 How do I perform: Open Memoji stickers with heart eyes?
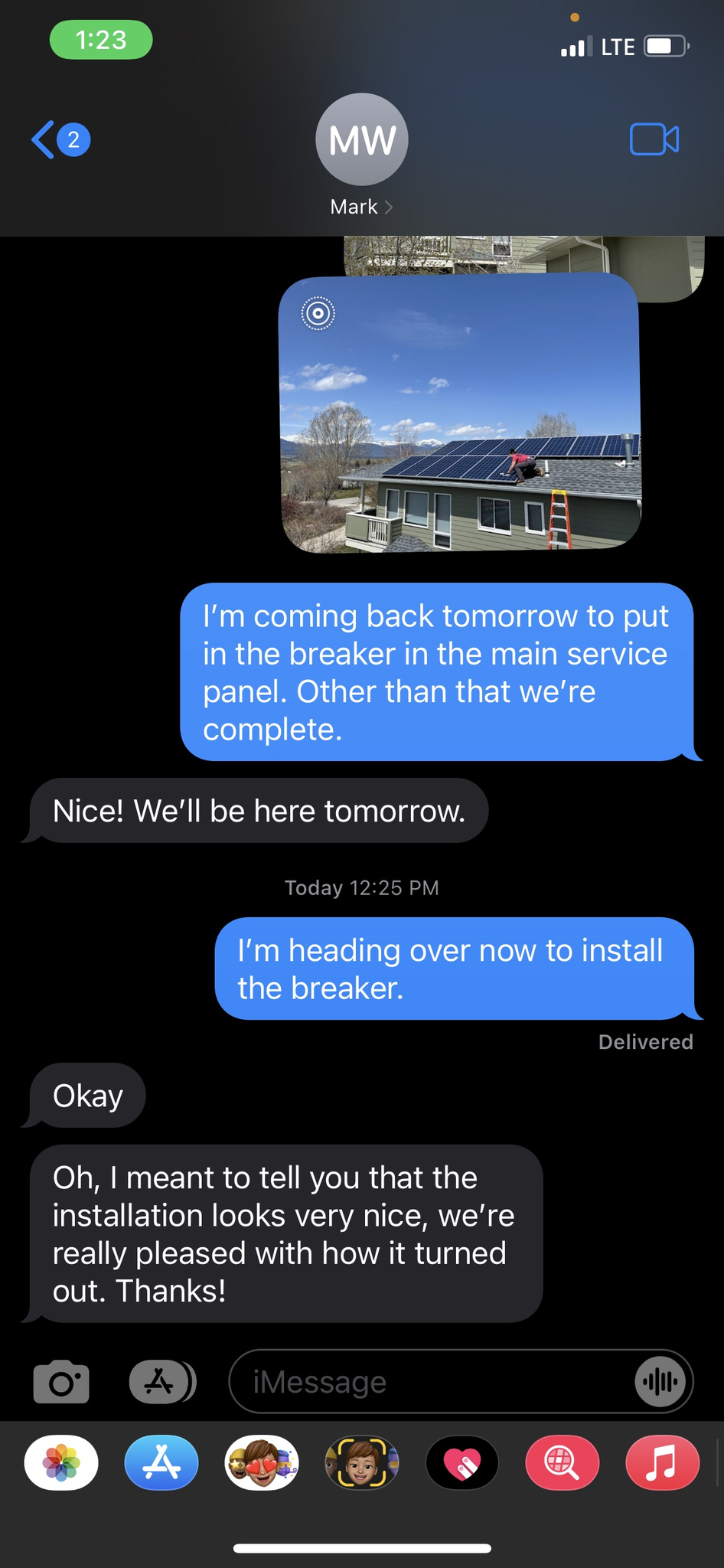pos(262,1463)
